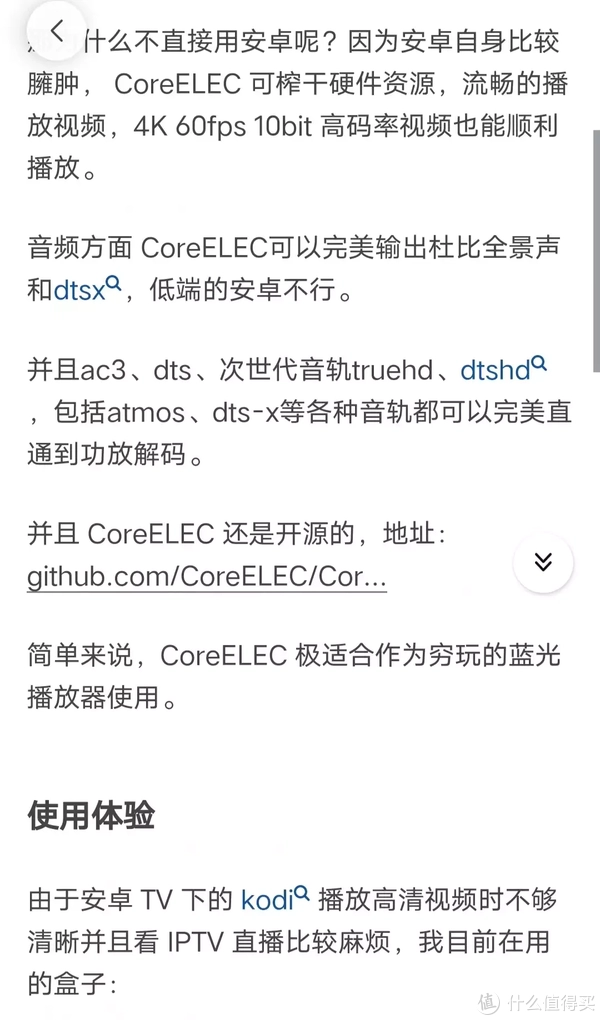
Task: Open the dtshd keyword search link
Action: tap(503, 369)
